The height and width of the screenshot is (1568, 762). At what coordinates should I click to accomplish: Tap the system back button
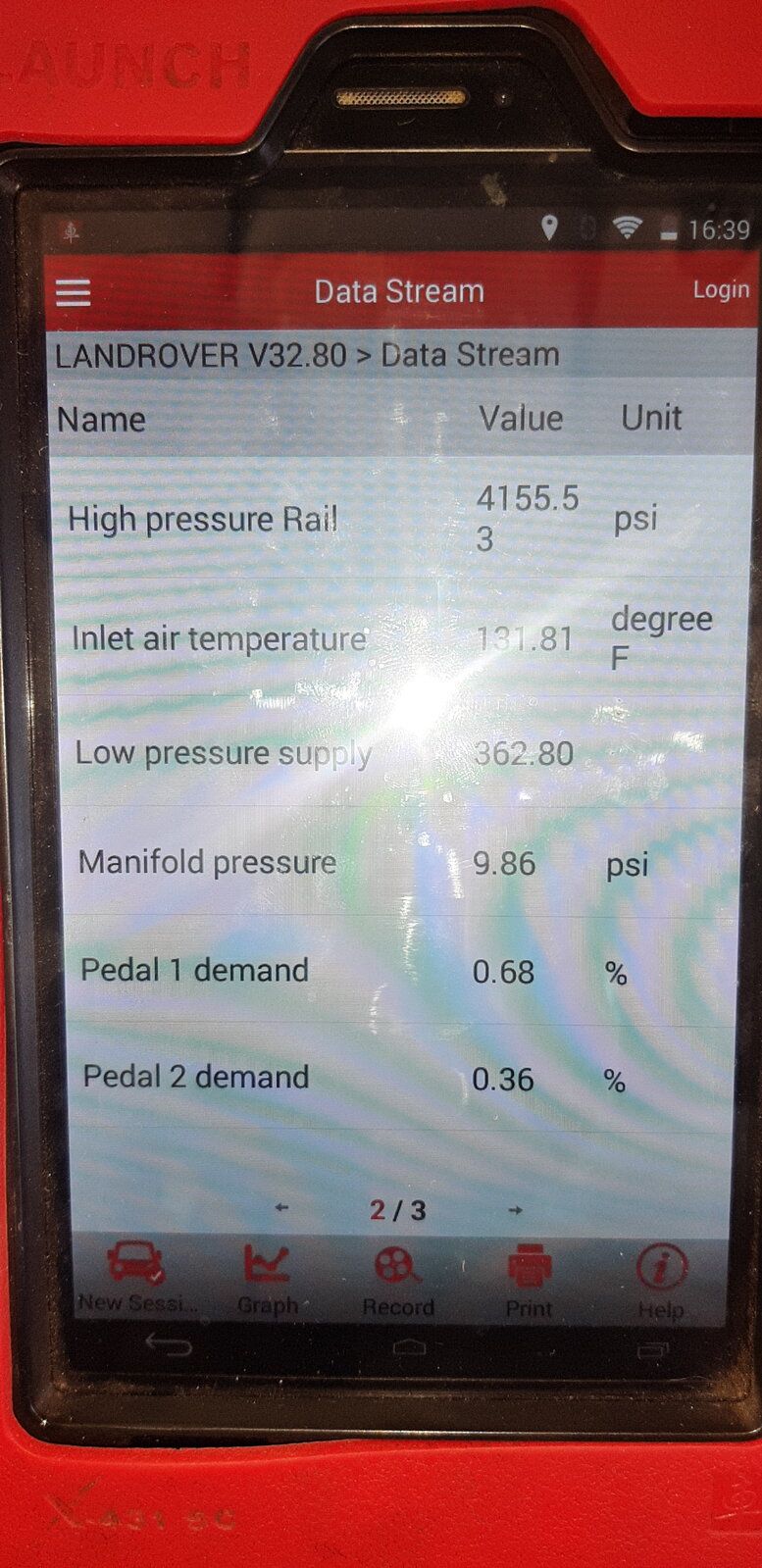[x=169, y=1343]
